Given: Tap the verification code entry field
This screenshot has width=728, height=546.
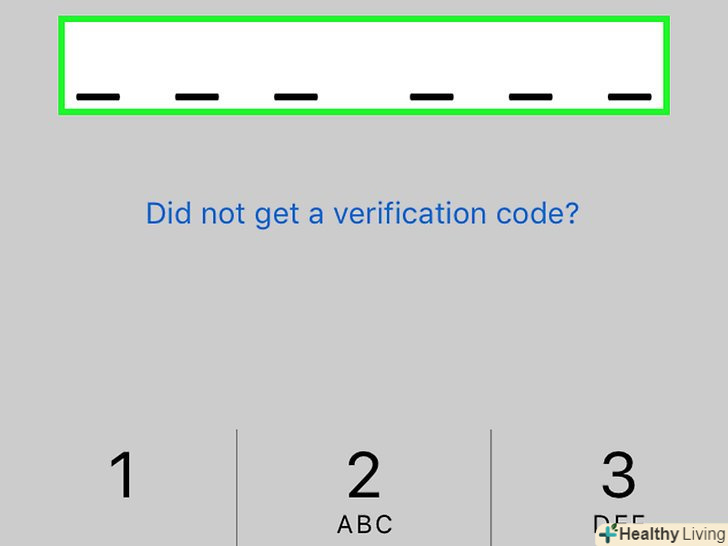Looking at the screenshot, I should [x=364, y=66].
